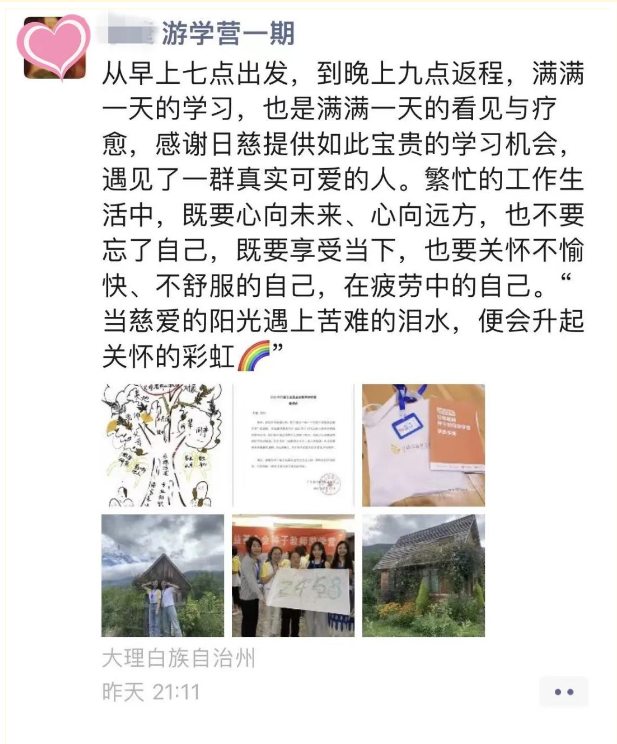View the tree drawing photo
Viewport: 617px width, 744px height.
(162, 444)
